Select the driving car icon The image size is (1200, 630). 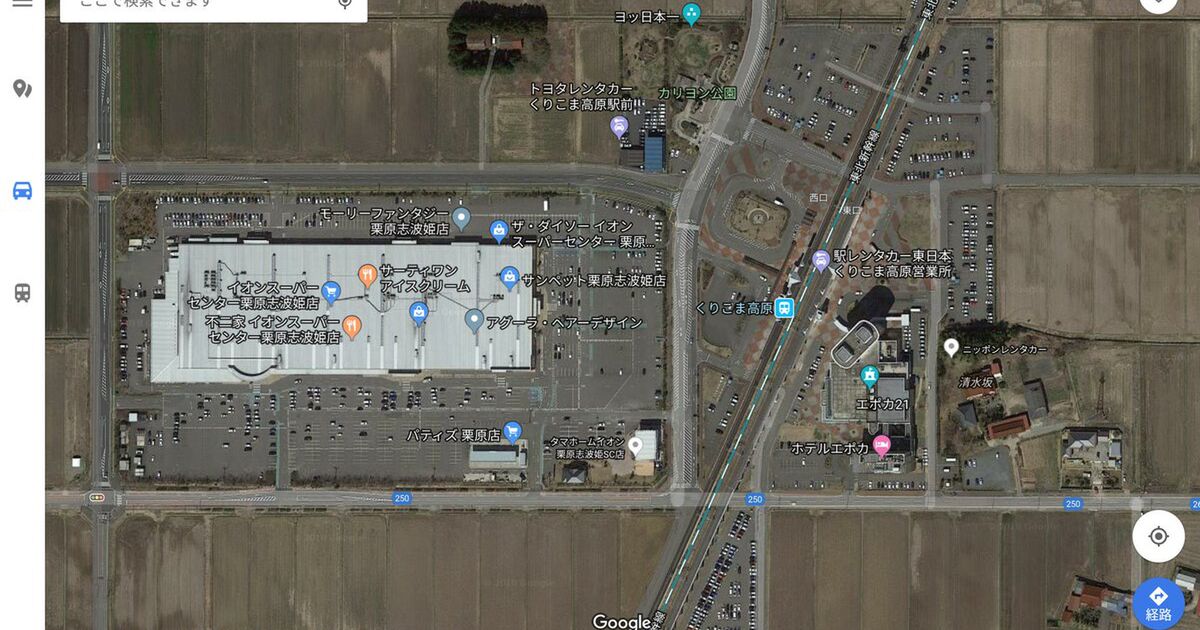tap(22, 190)
